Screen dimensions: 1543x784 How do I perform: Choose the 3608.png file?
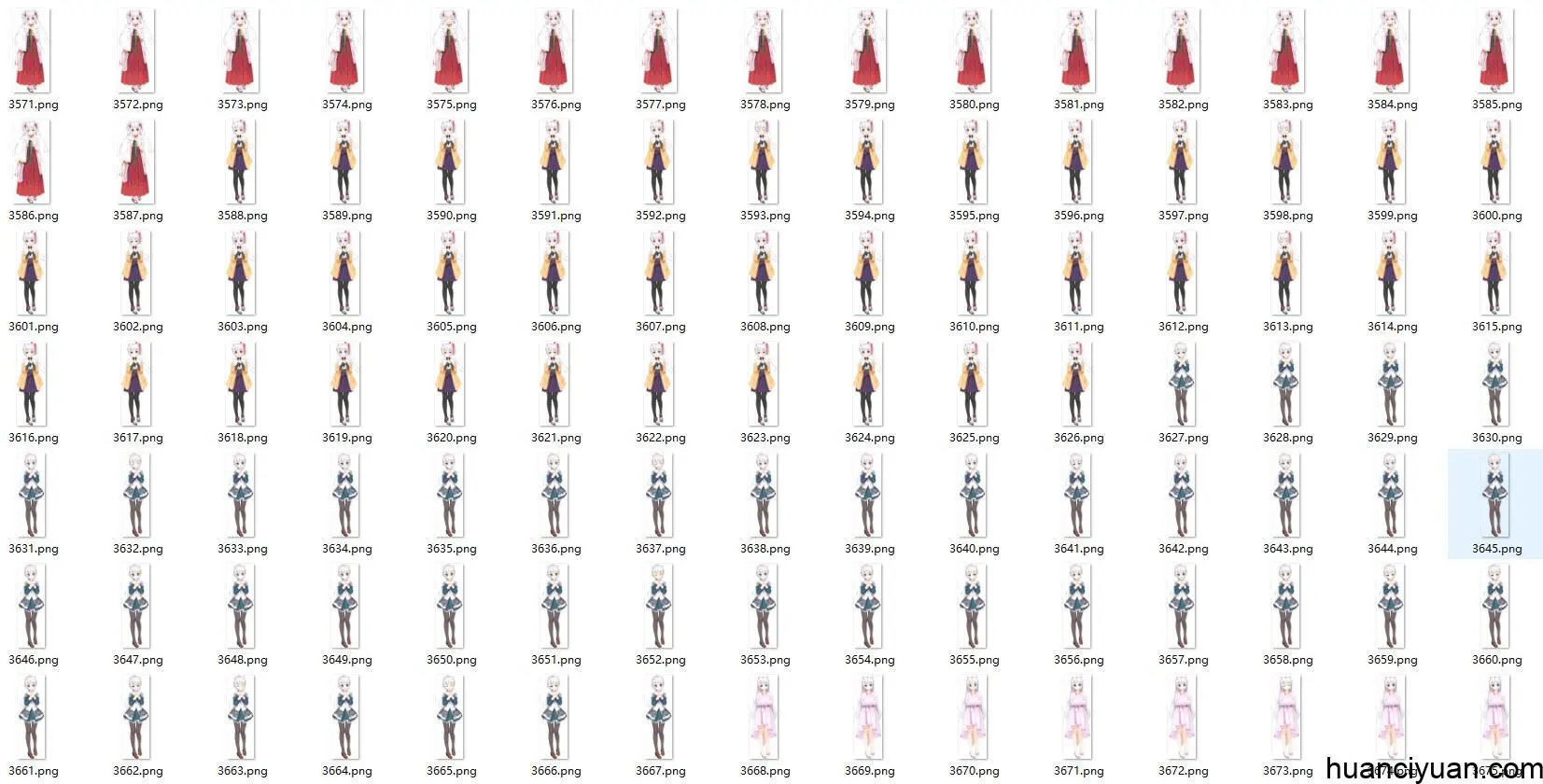(x=764, y=273)
